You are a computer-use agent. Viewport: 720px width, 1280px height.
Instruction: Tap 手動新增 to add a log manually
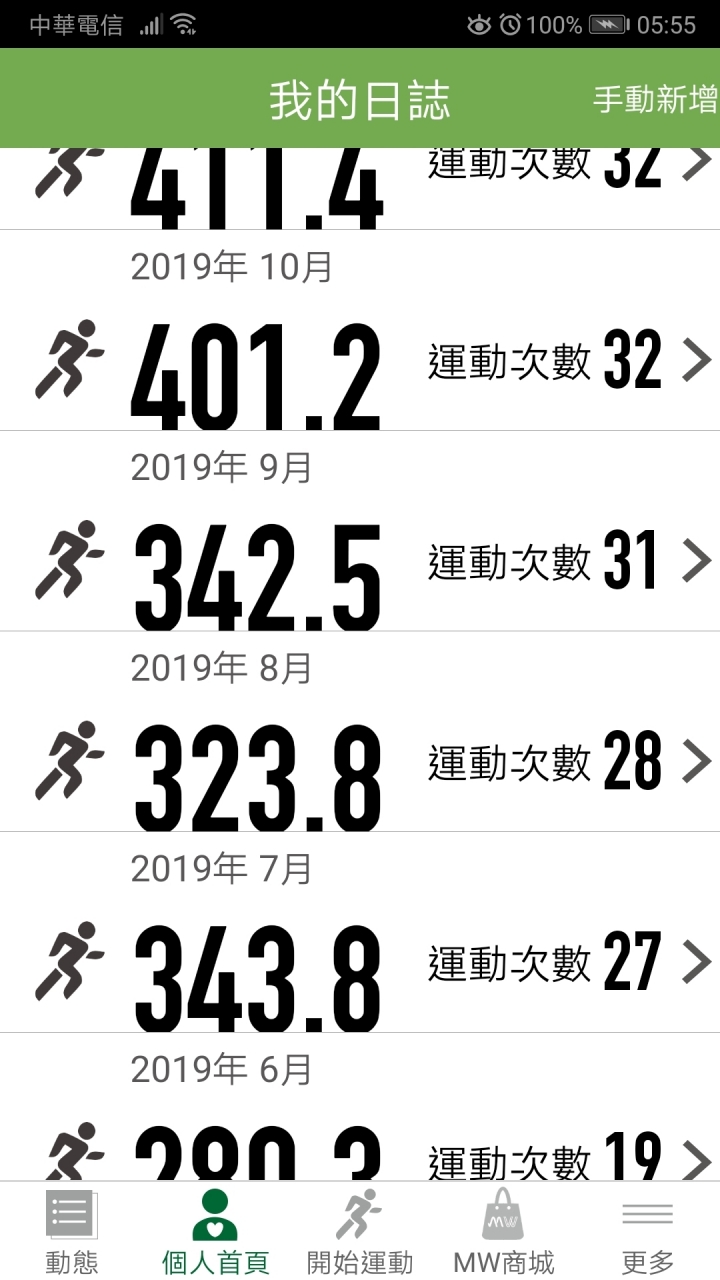pyautogui.click(x=655, y=100)
